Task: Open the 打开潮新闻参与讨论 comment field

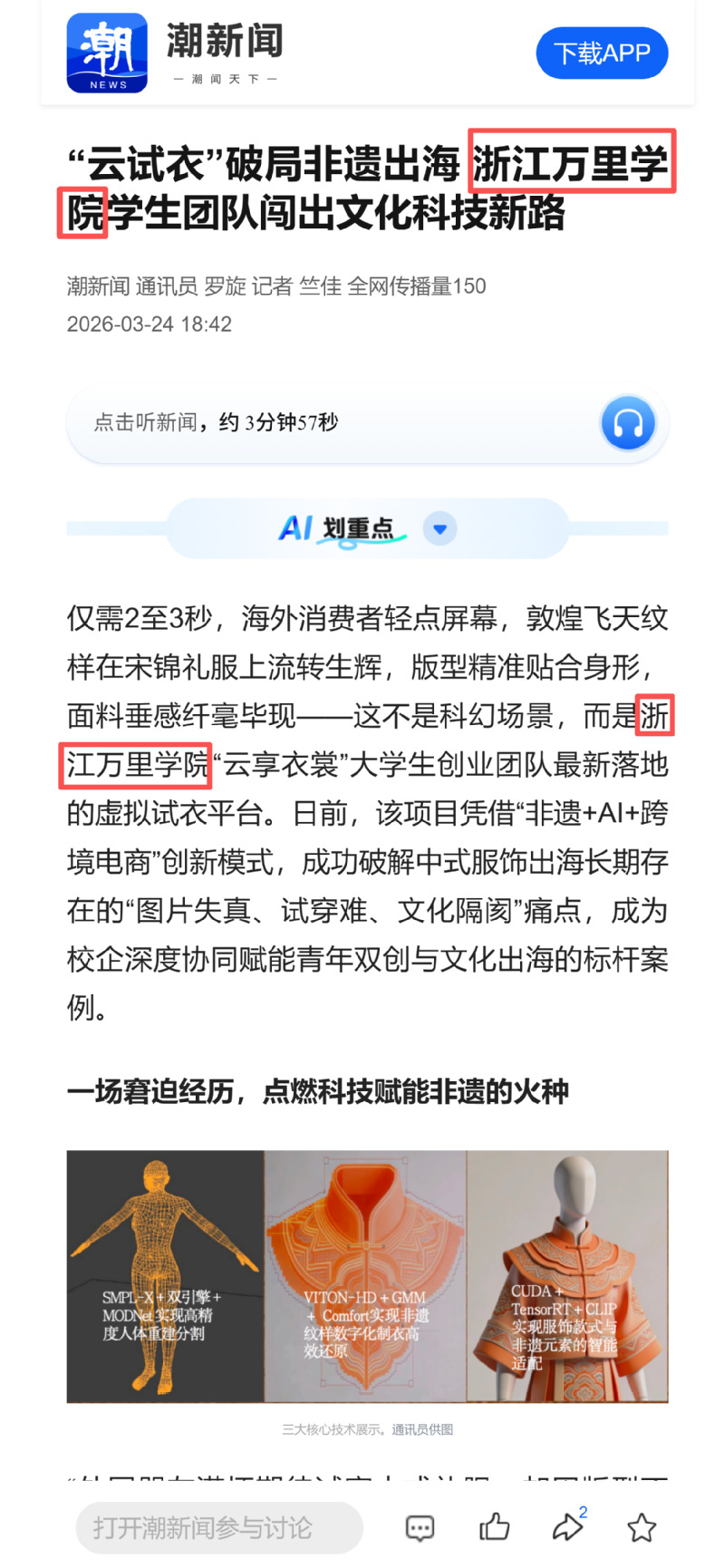Action: pos(219,1527)
